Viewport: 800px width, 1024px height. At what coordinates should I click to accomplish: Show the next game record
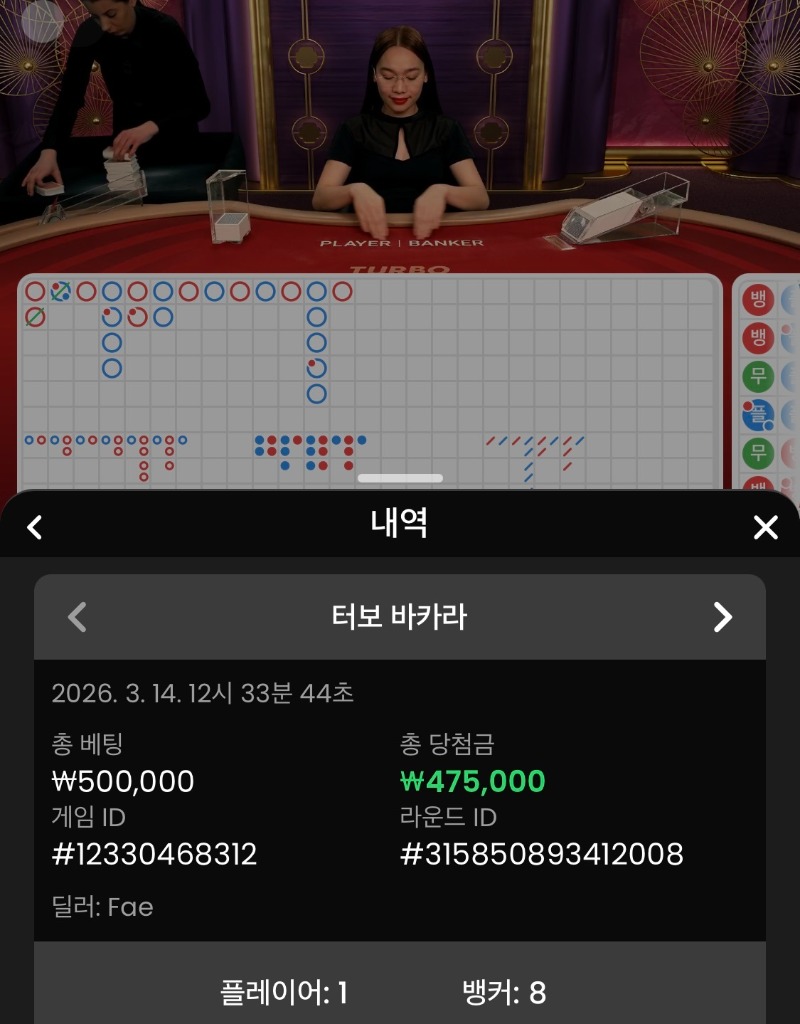coord(722,617)
